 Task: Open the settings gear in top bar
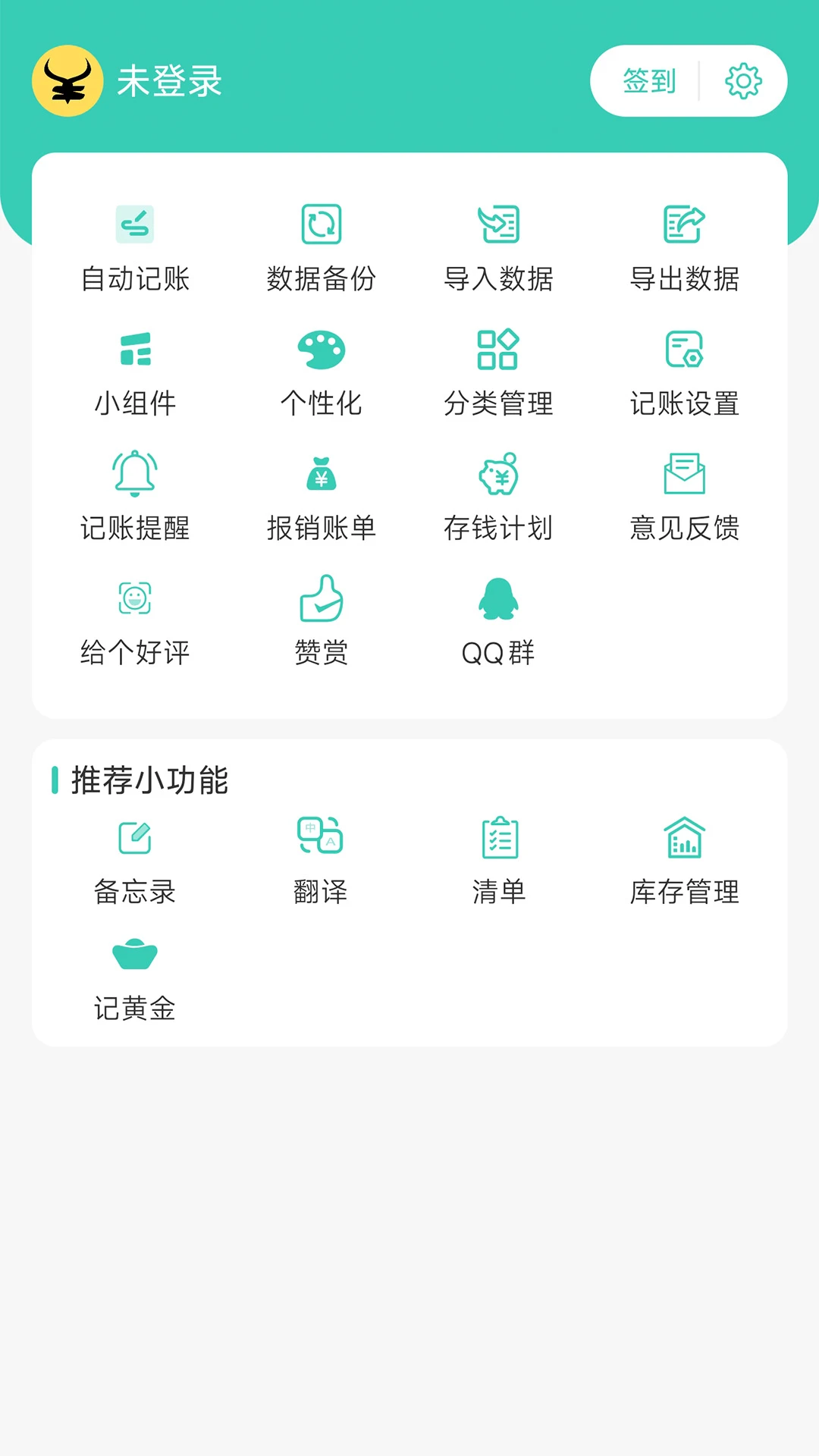744,80
